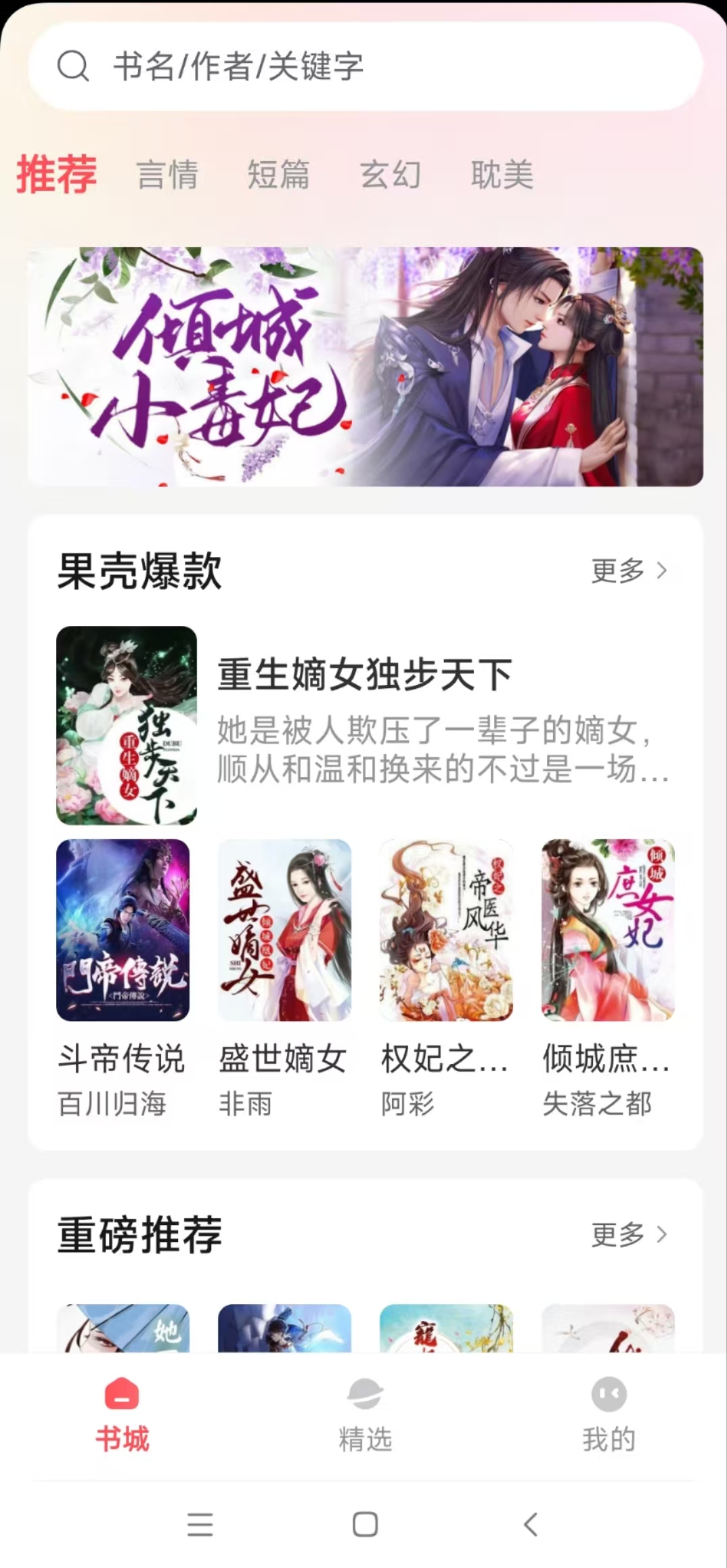
Task: Open the book 重生嫡女独步天下
Action: pyautogui.click(x=364, y=724)
